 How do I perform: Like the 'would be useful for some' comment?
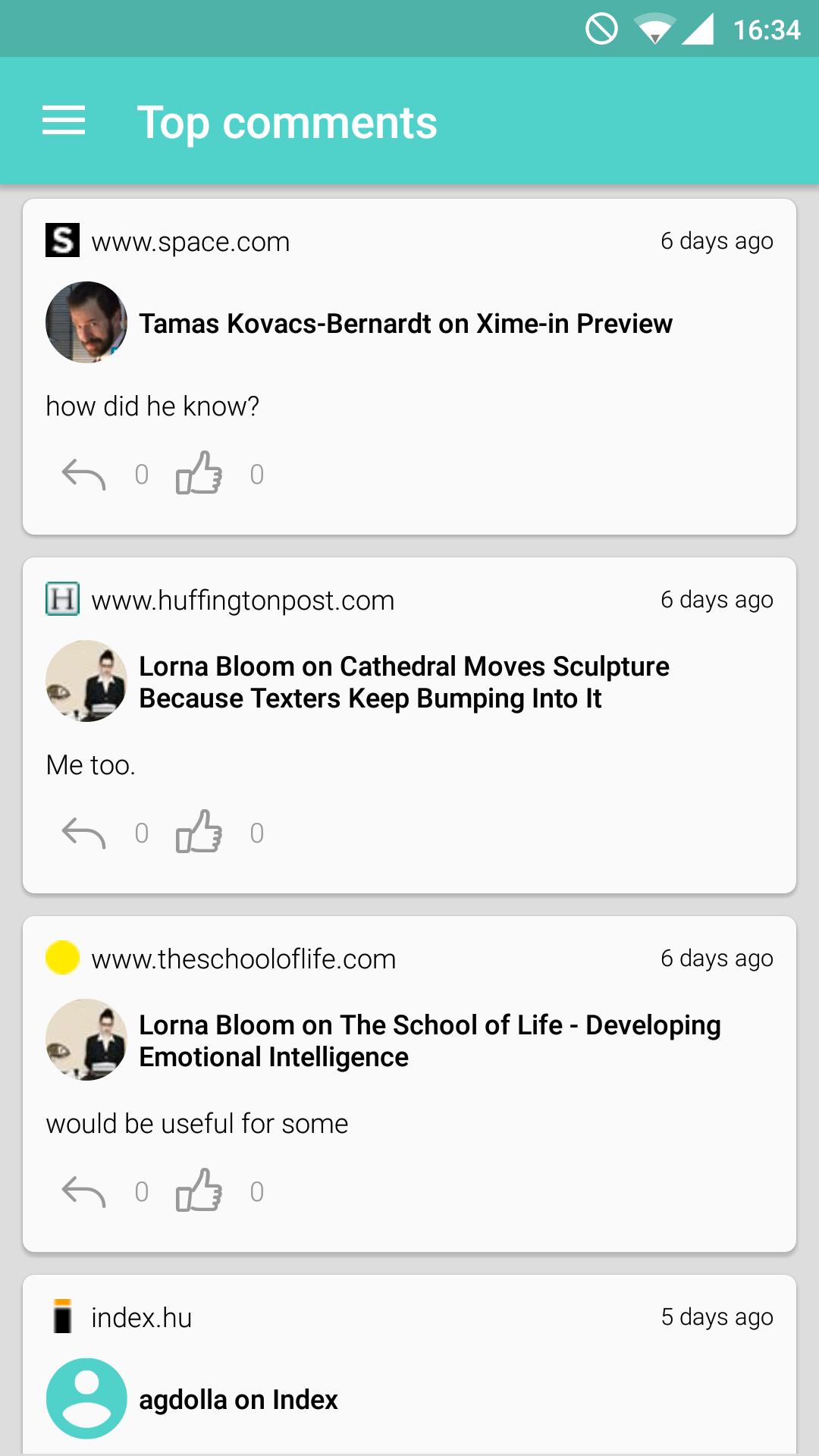point(199,1191)
